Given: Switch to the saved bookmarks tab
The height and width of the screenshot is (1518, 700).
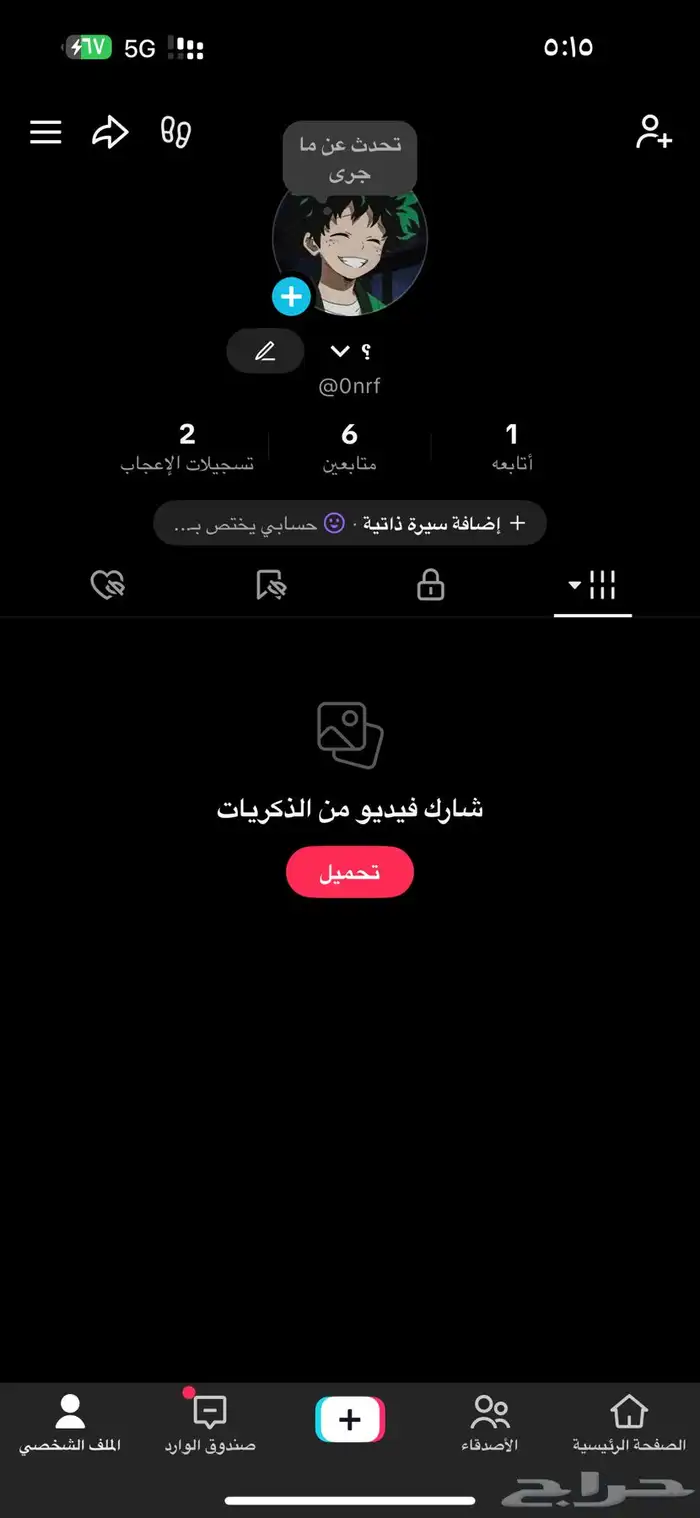Looking at the screenshot, I should click(270, 586).
